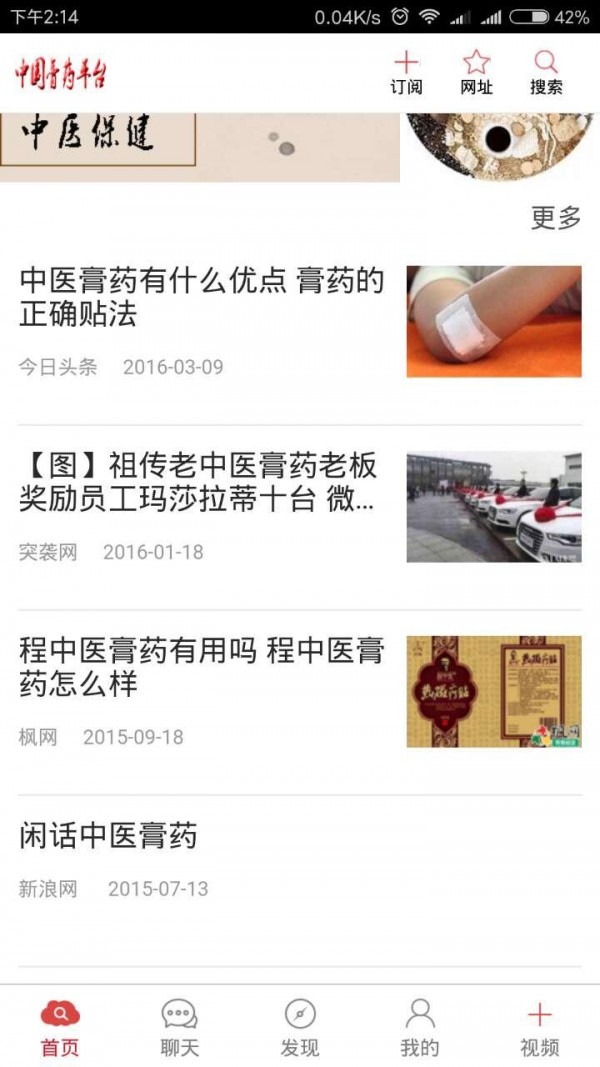Tap the 订阅 subscribe plus button
This screenshot has height=1067, width=600.
pyautogui.click(x=406, y=73)
